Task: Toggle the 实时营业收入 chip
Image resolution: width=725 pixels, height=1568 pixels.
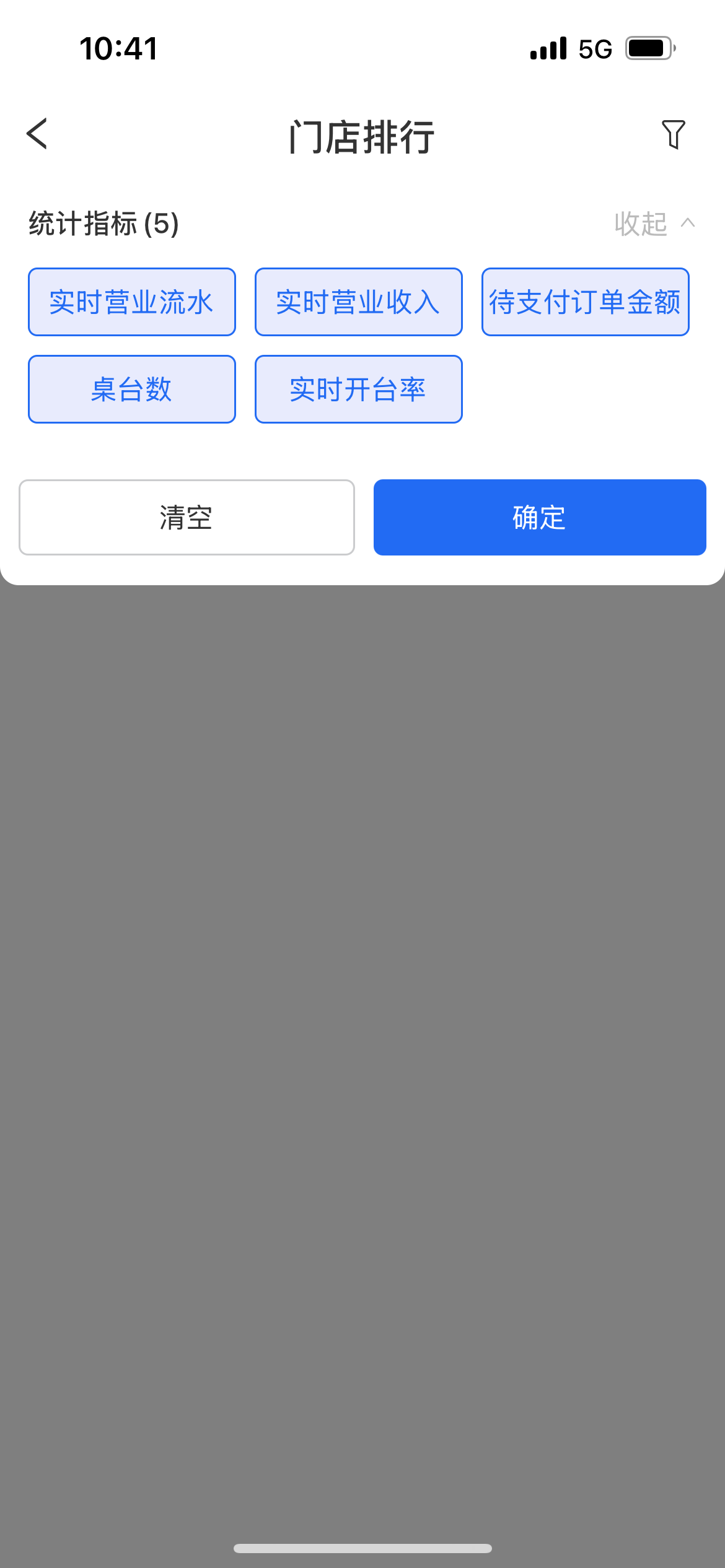Action: click(359, 302)
